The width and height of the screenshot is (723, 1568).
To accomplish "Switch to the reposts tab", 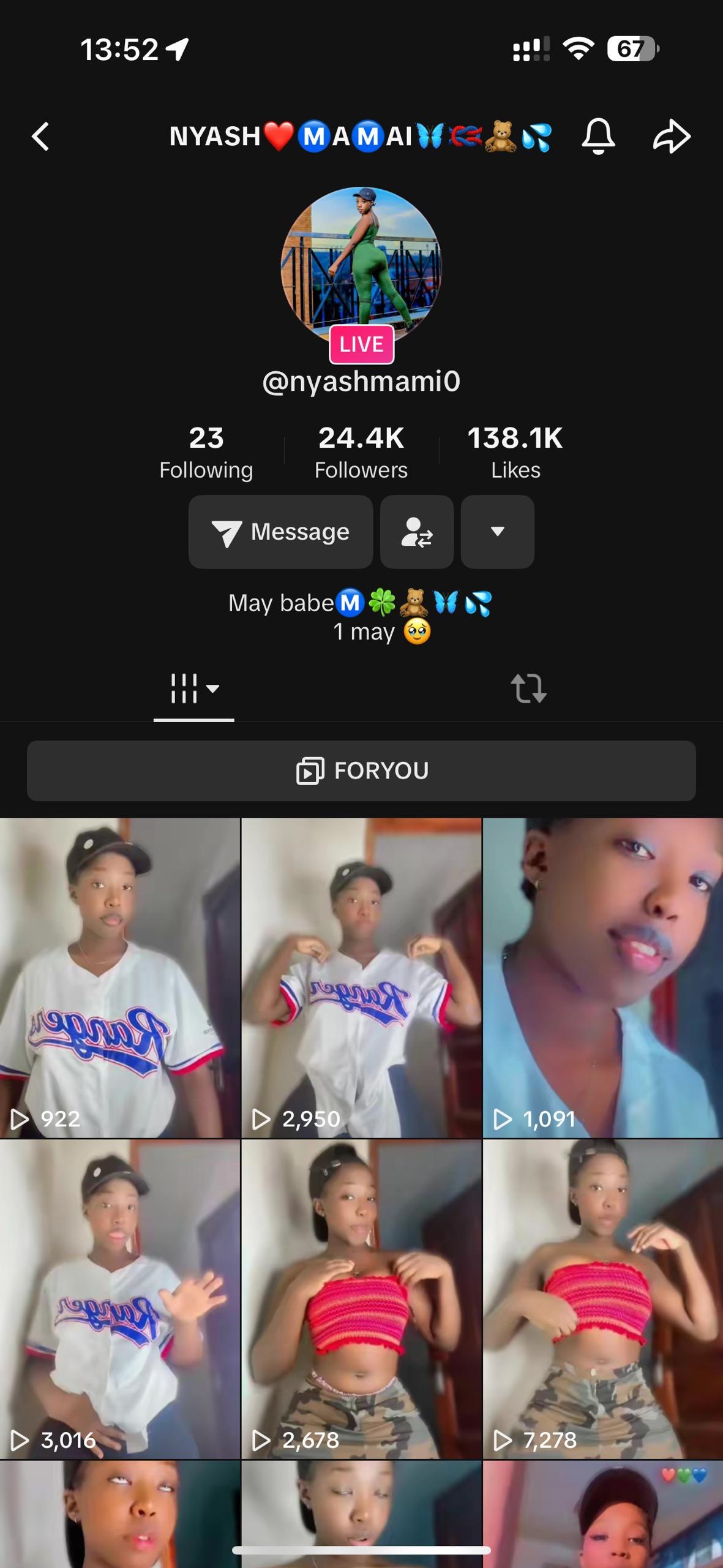I will 528,688.
